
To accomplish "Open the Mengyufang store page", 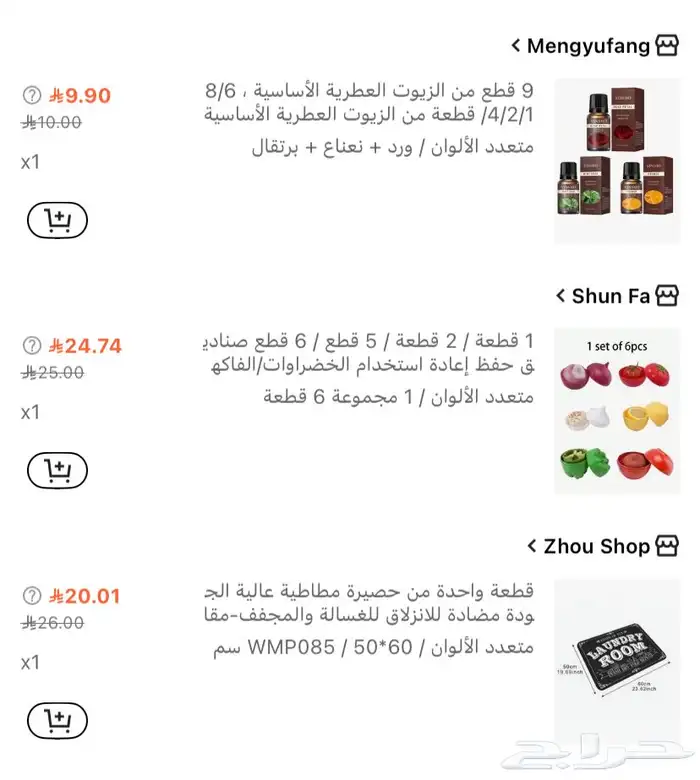I will click(x=587, y=46).
